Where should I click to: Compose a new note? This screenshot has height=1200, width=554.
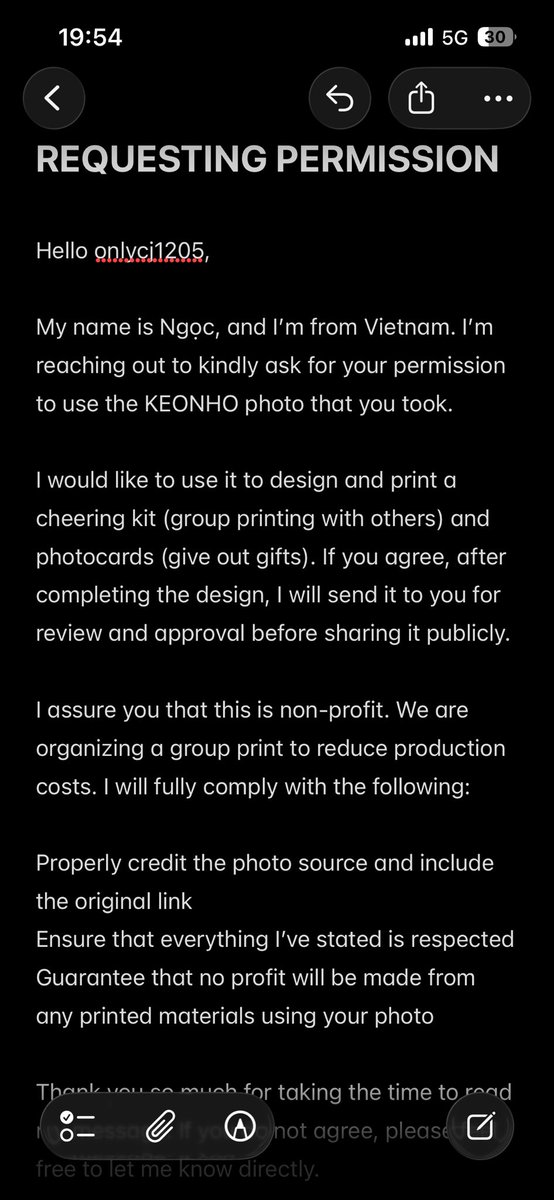point(481,1127)
